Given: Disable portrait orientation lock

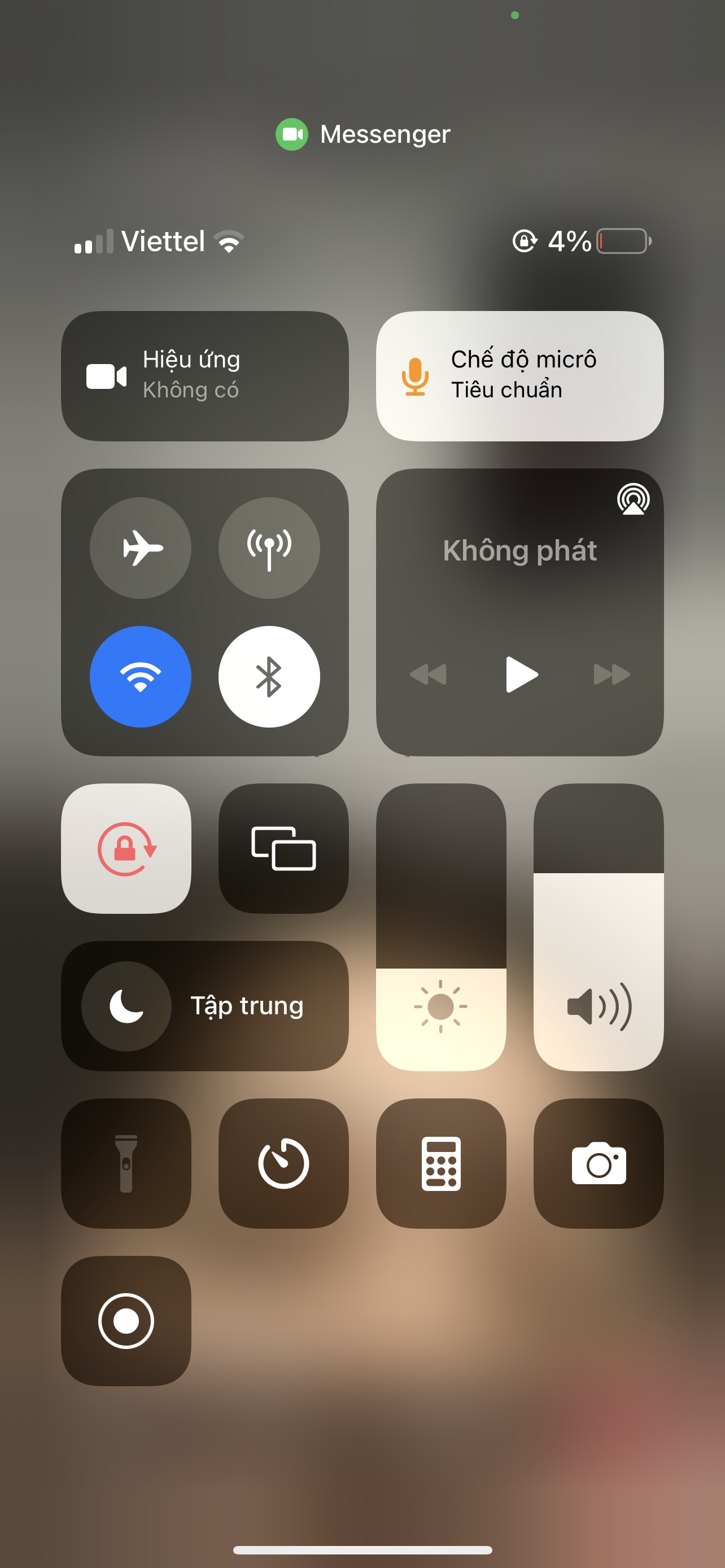Looking at the screenshot, I should [126, 848].
